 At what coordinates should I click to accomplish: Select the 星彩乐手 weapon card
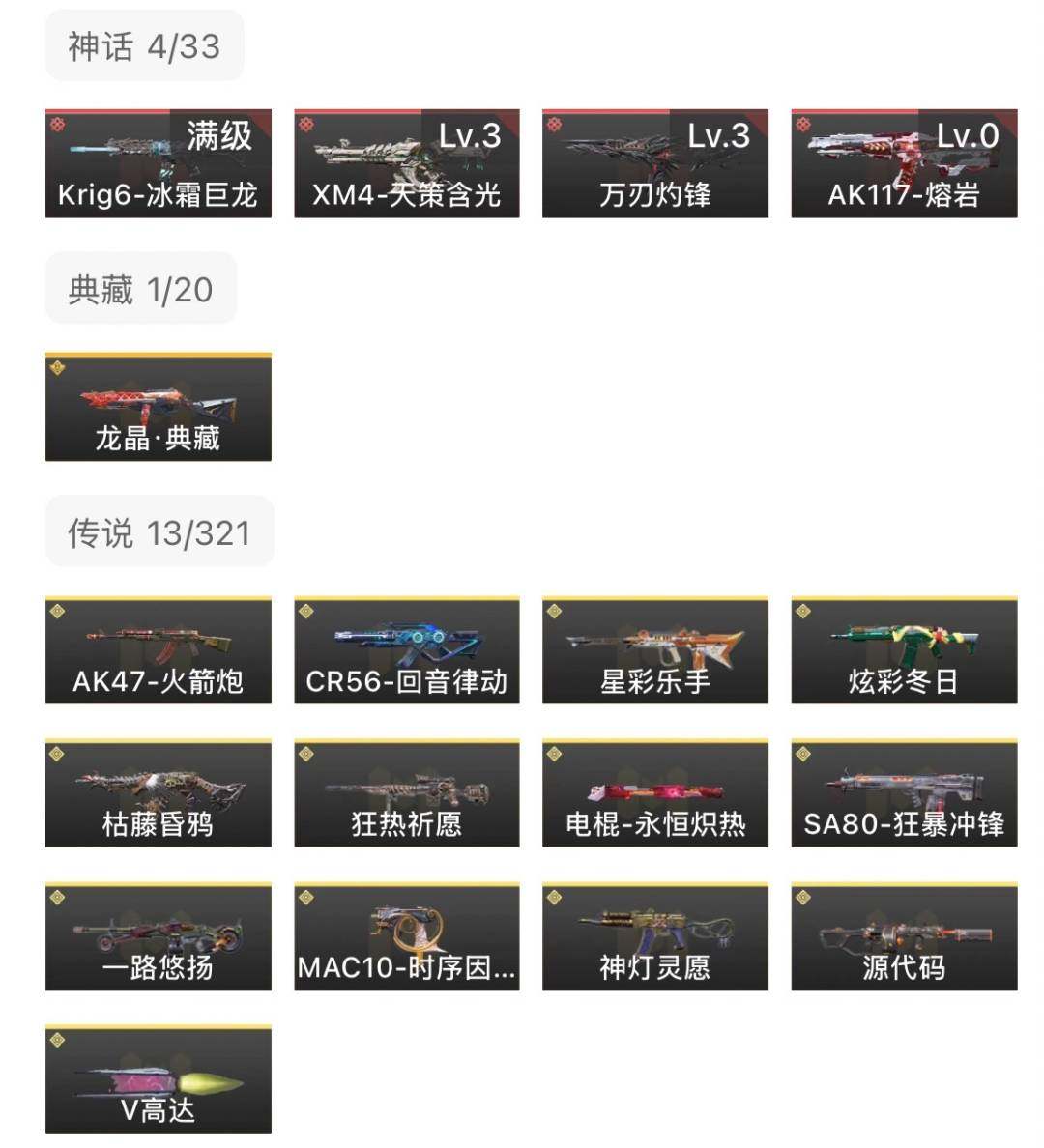[654, 649]
